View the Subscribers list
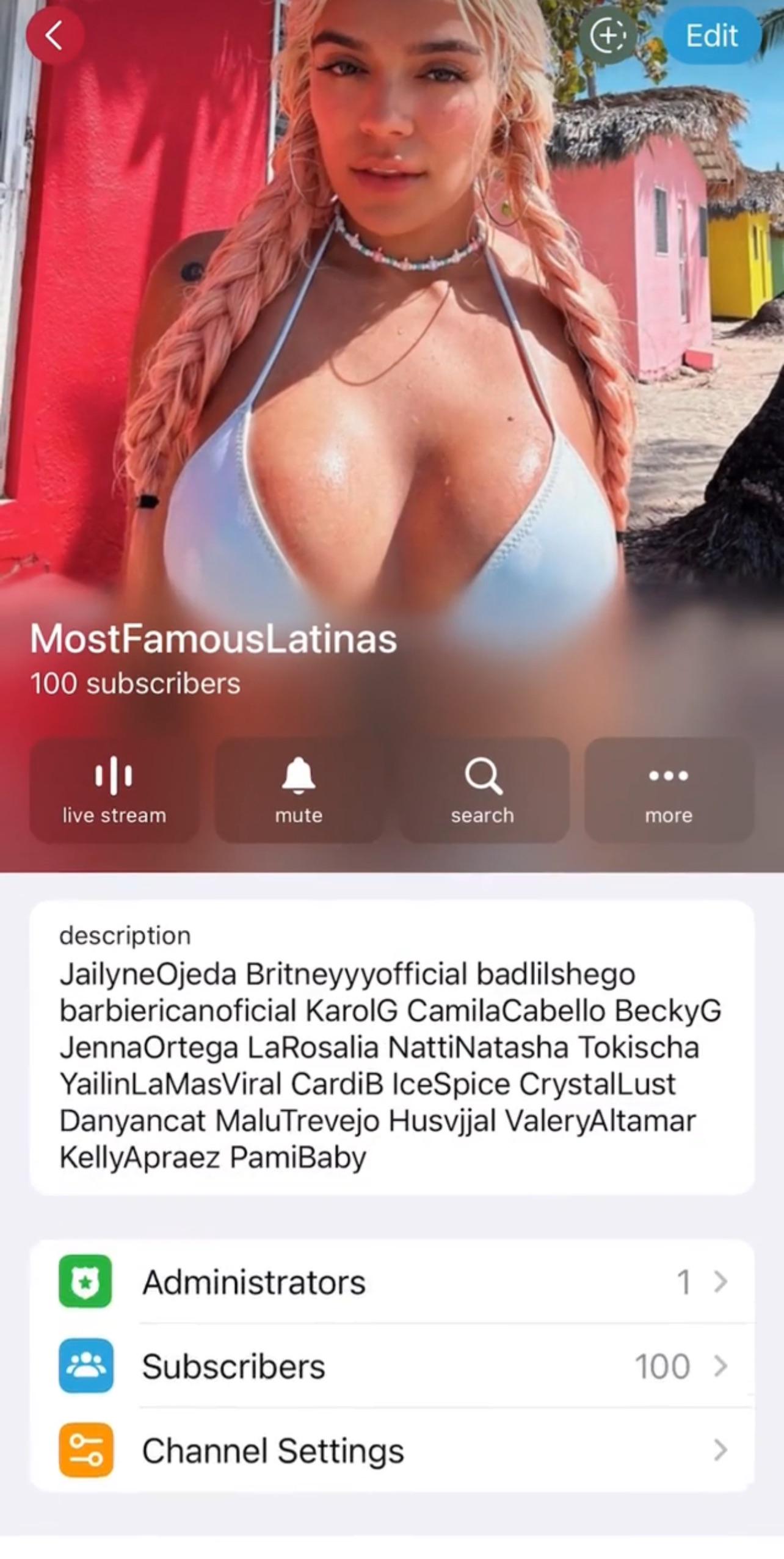Screen dimensions: 784x1559 coord(392,1366)
